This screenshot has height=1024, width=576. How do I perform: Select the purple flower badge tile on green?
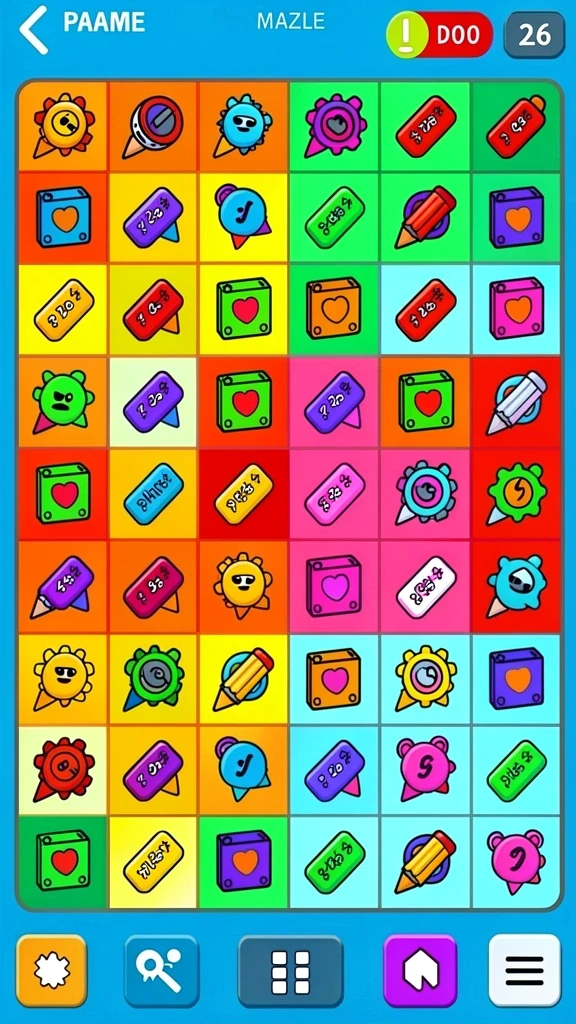[334, 125]
